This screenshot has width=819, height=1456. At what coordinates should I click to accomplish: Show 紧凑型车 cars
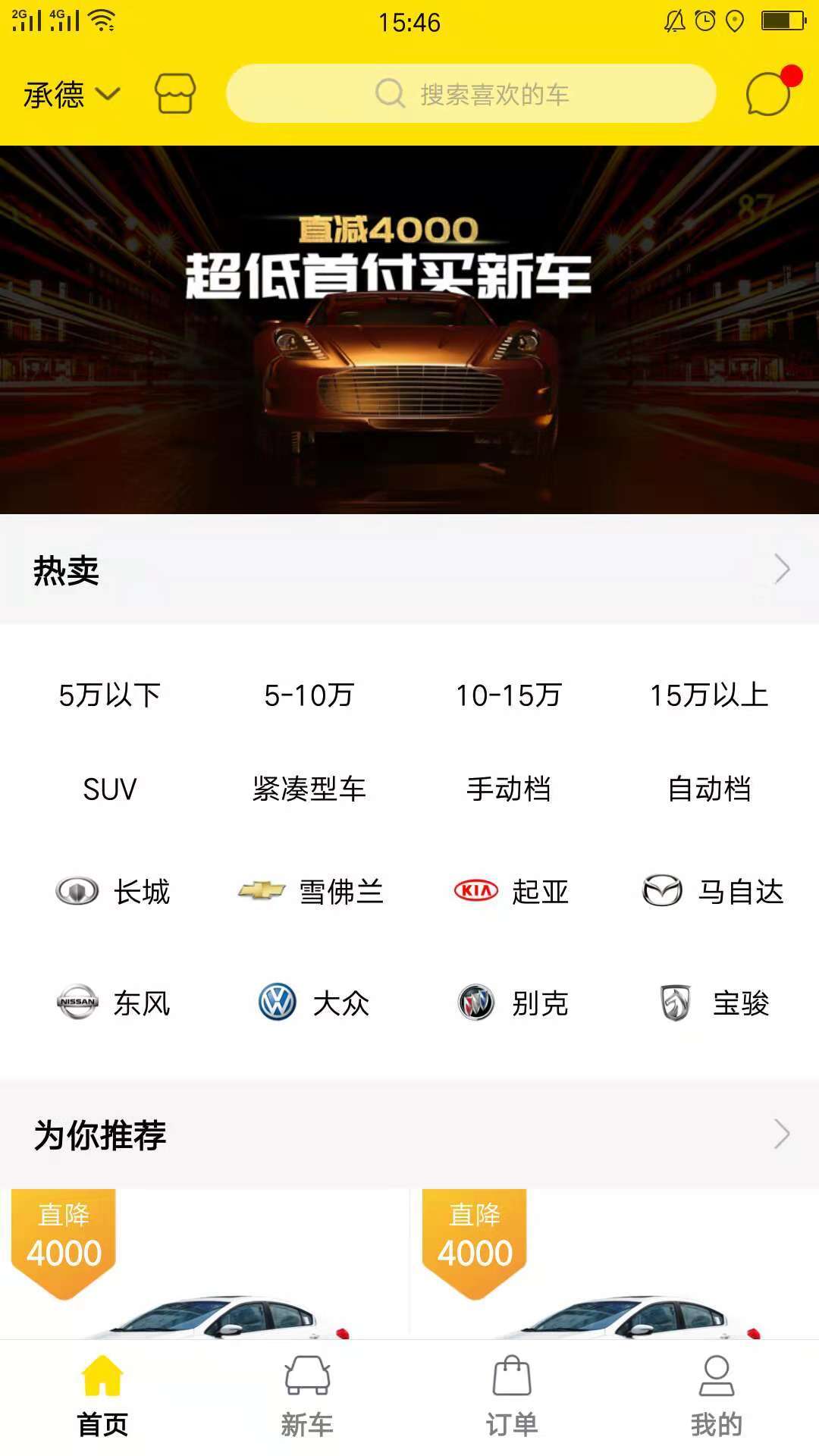309,789
